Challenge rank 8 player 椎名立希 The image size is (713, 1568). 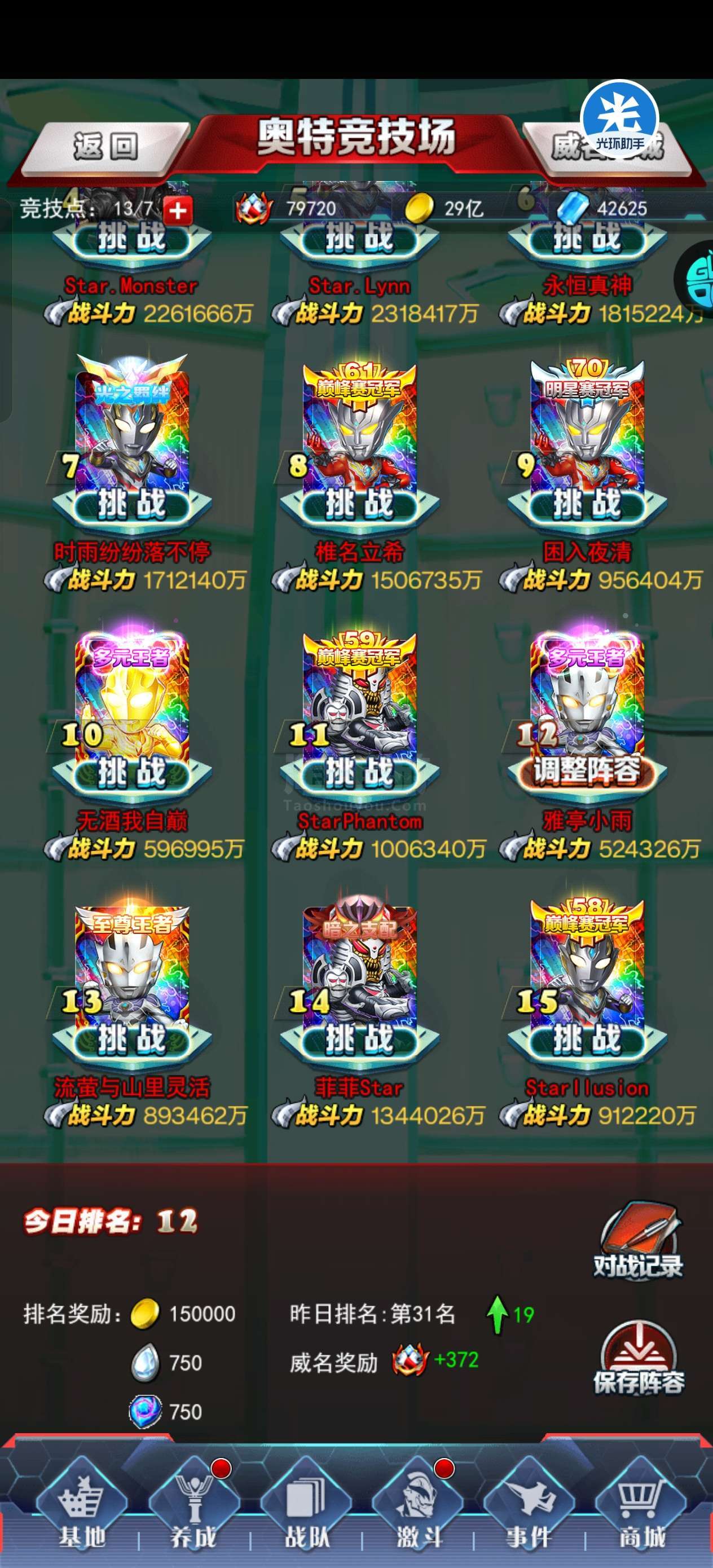coord(359,505)
